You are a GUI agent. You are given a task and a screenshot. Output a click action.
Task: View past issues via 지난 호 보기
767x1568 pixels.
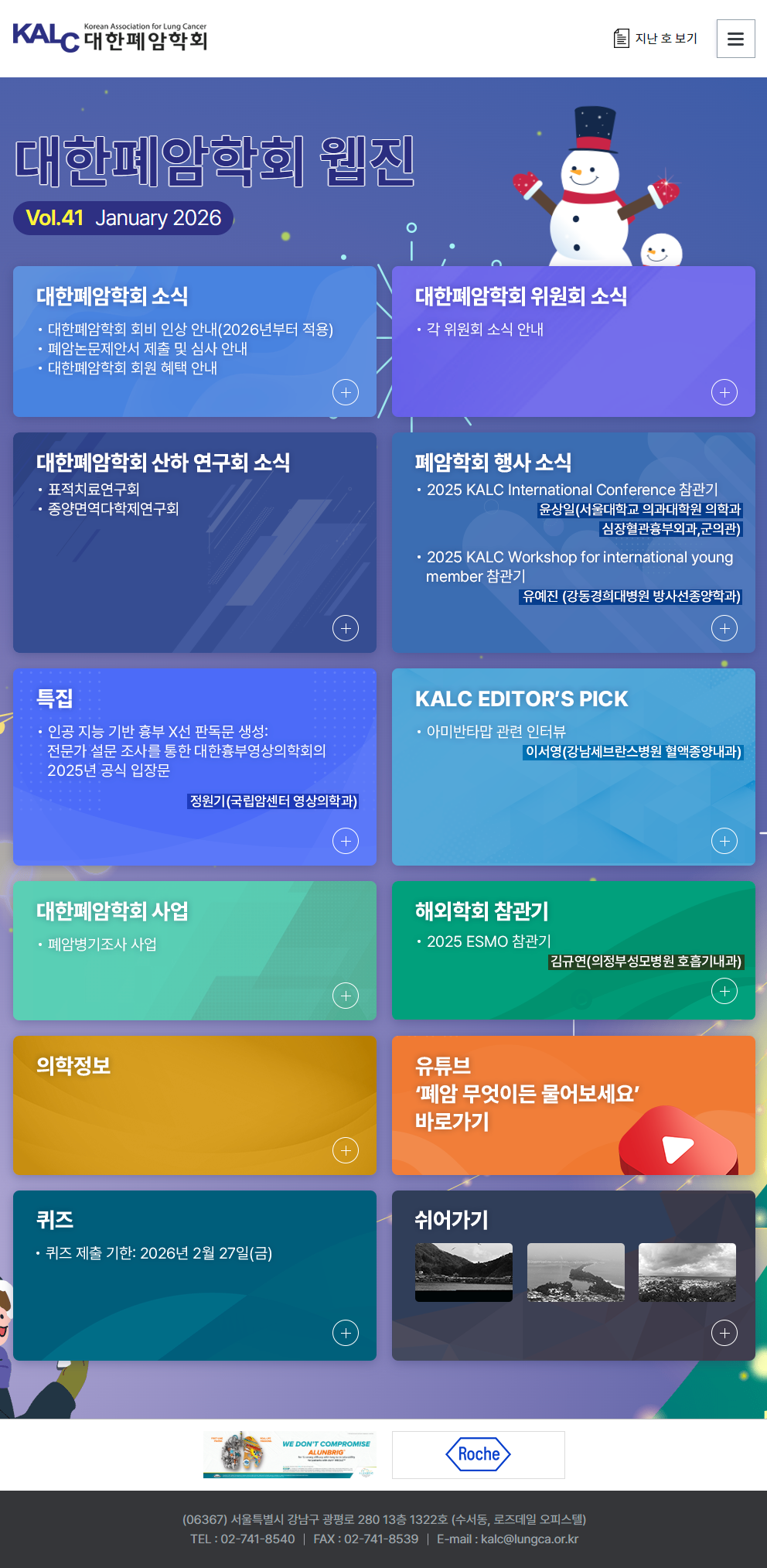(656, 39)
